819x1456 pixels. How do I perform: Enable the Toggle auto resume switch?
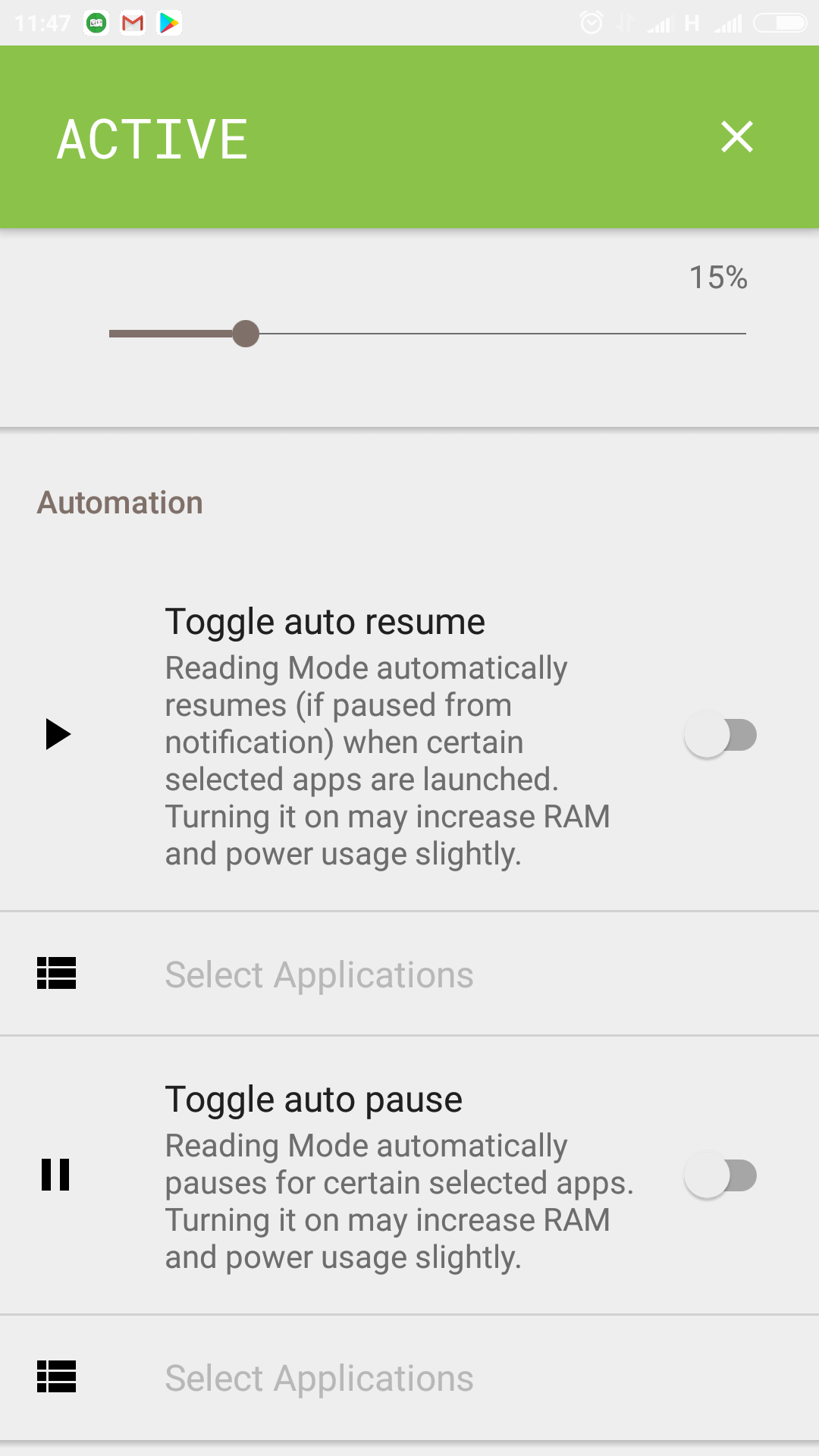pyautogui.click(x=720, y=734)
